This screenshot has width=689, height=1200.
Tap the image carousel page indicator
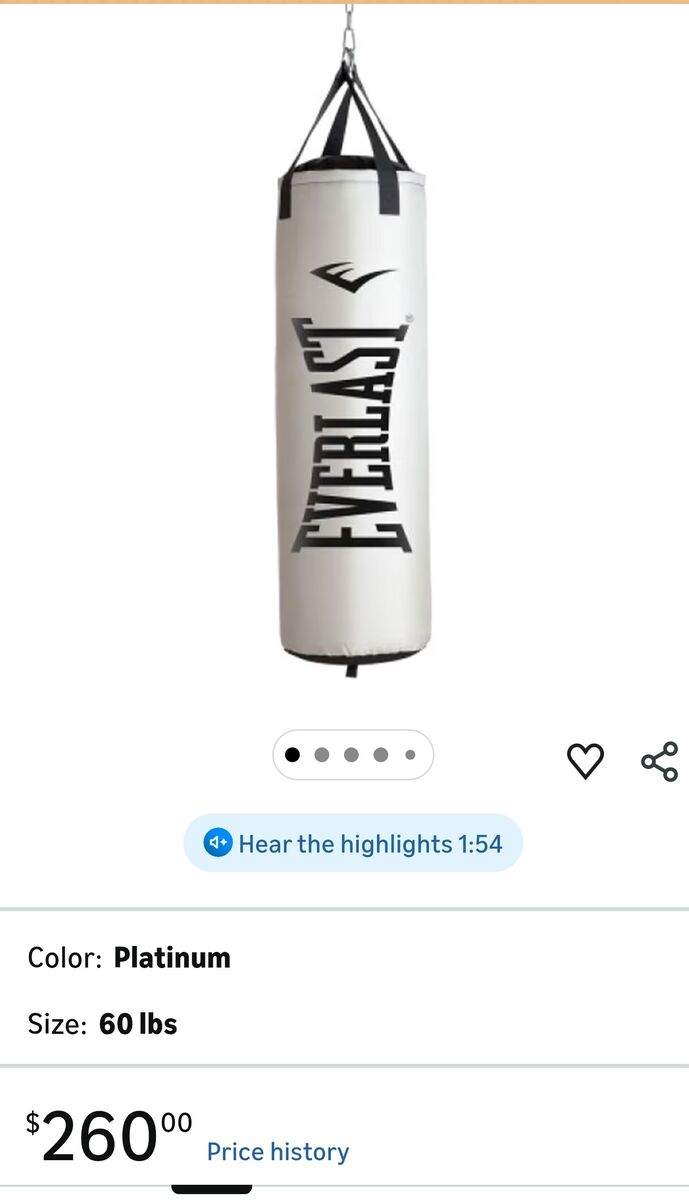pyautogui.click(x=352, y=755)
